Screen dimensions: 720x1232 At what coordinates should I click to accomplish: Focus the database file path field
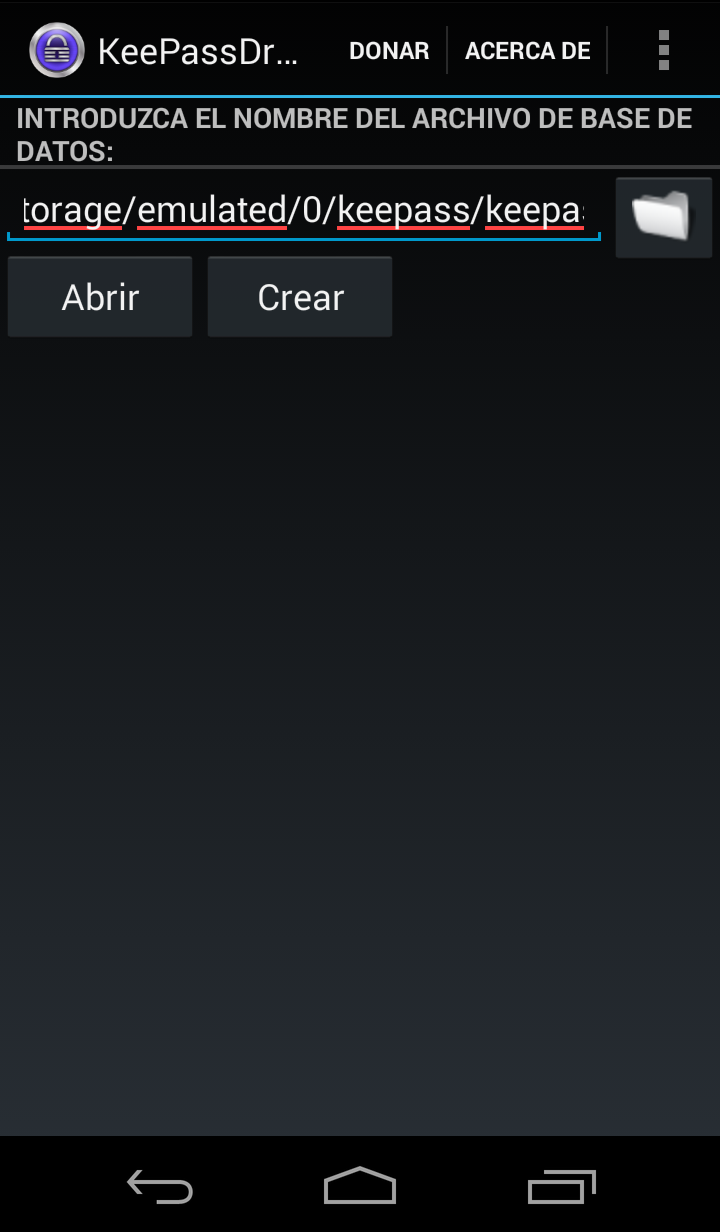tap(303, 211)
